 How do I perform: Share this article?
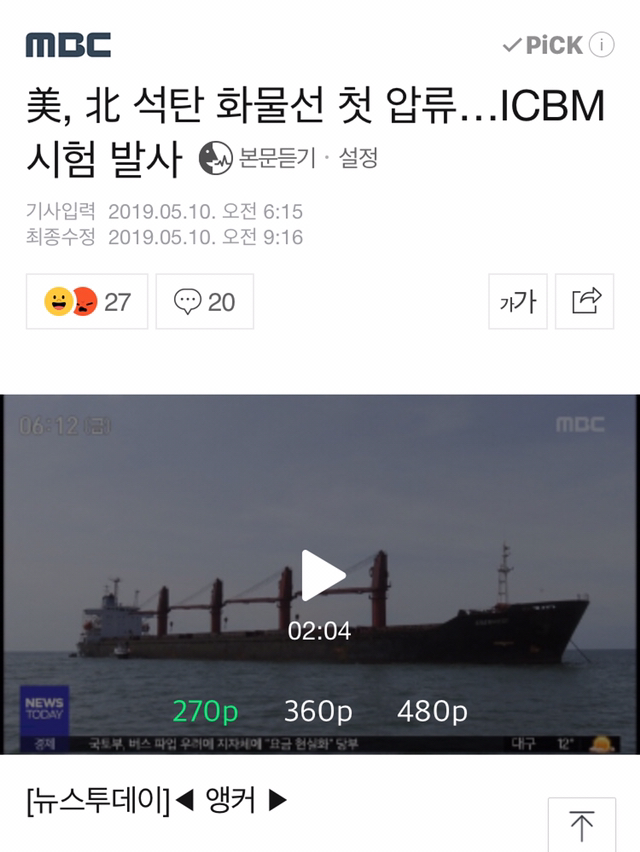[x=585, y=301]
